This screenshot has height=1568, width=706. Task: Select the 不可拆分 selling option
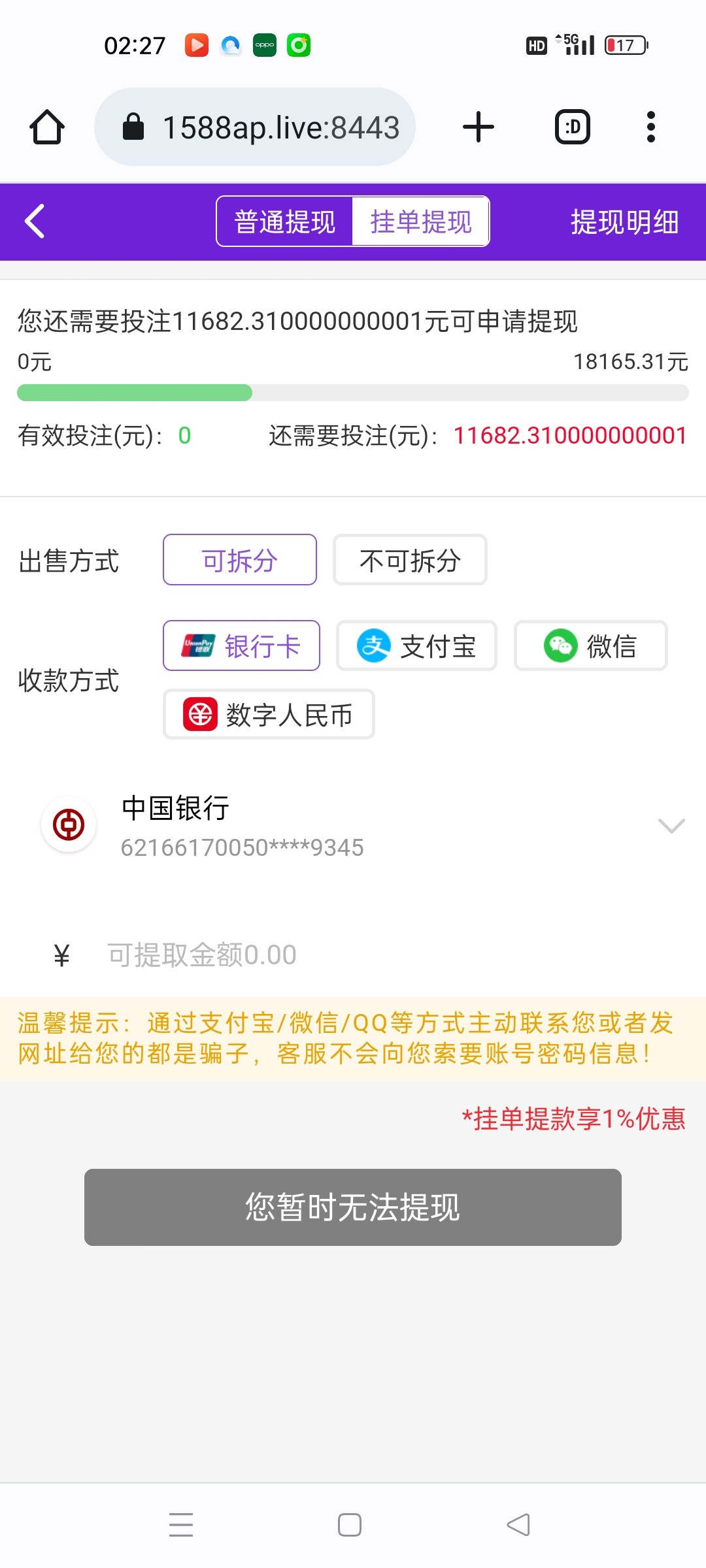click(410, 560)
